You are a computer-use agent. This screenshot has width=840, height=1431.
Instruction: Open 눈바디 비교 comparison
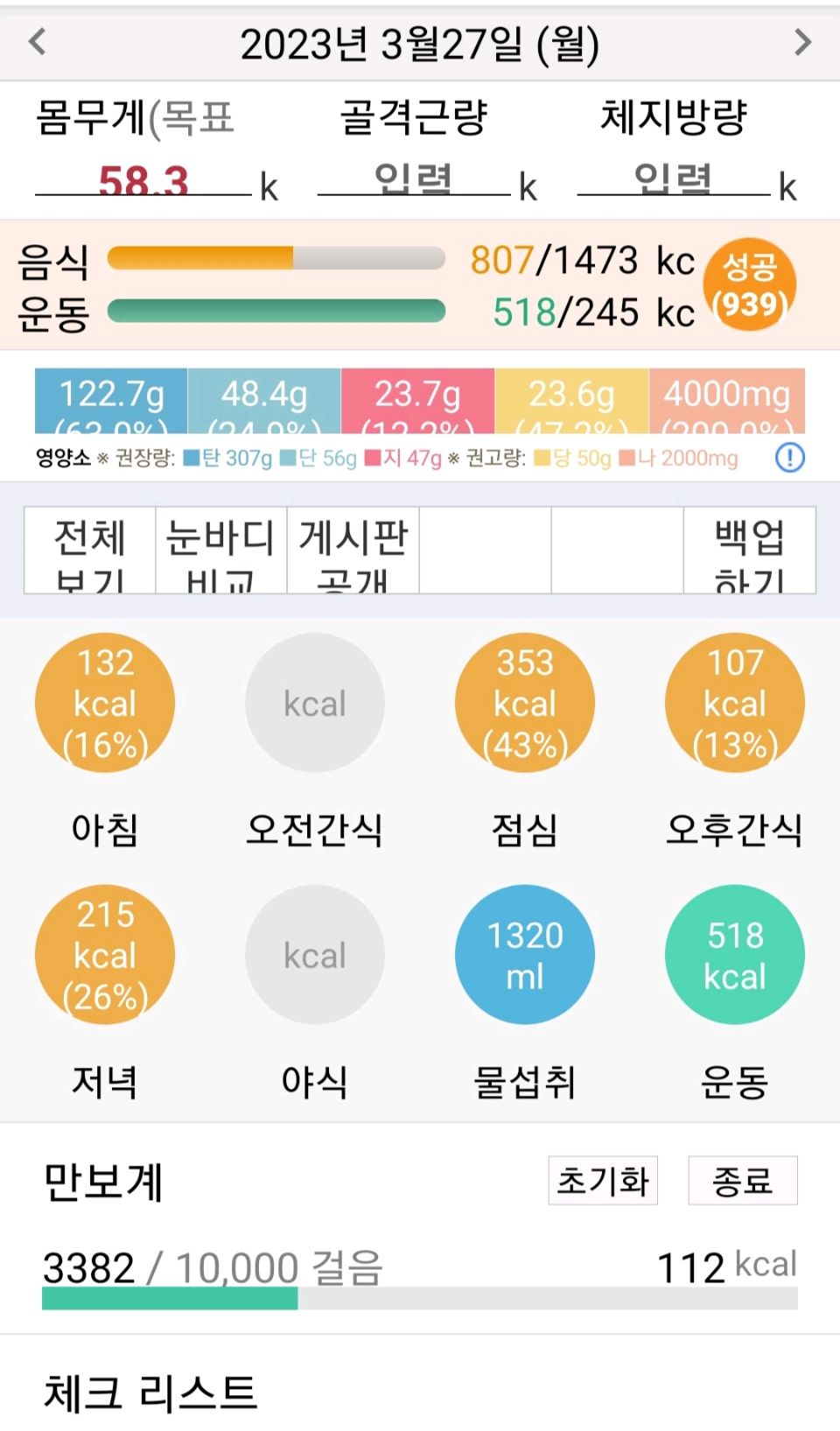(x=221, y=551)
